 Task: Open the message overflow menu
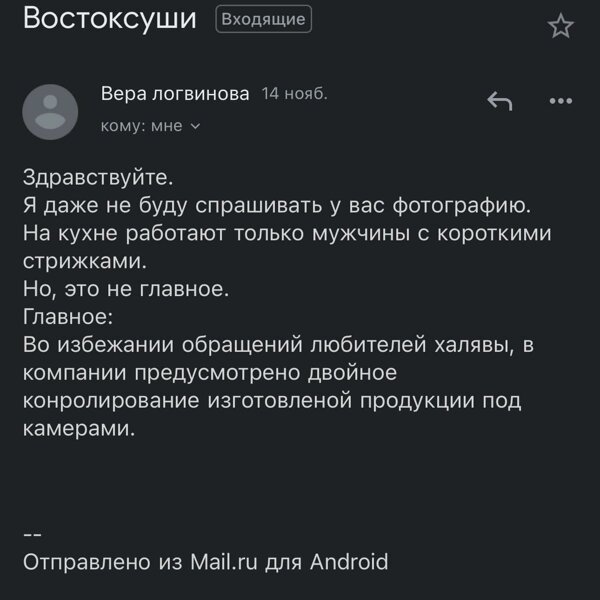(561, 101)
